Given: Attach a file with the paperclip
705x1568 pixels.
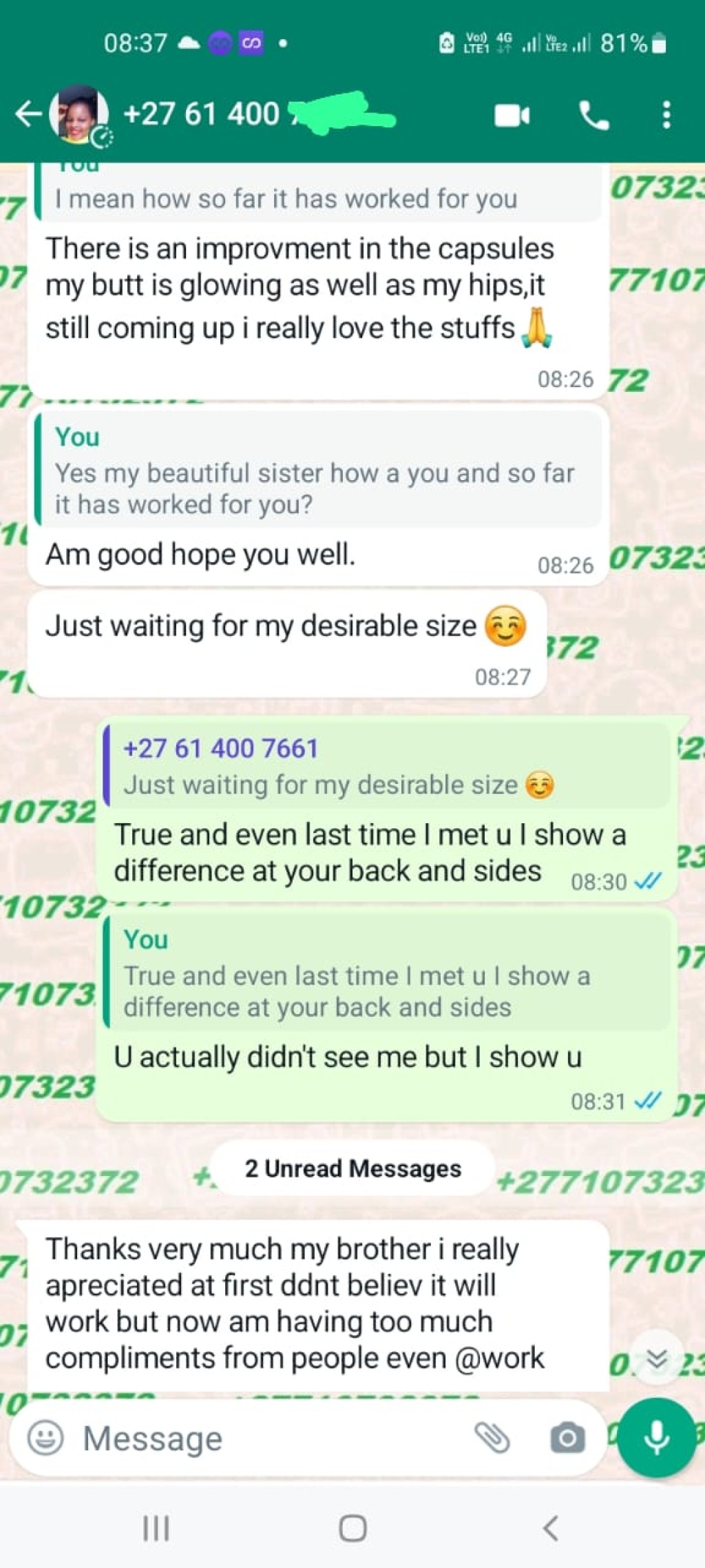Looking at the screenshot, I should point(492,1438).
